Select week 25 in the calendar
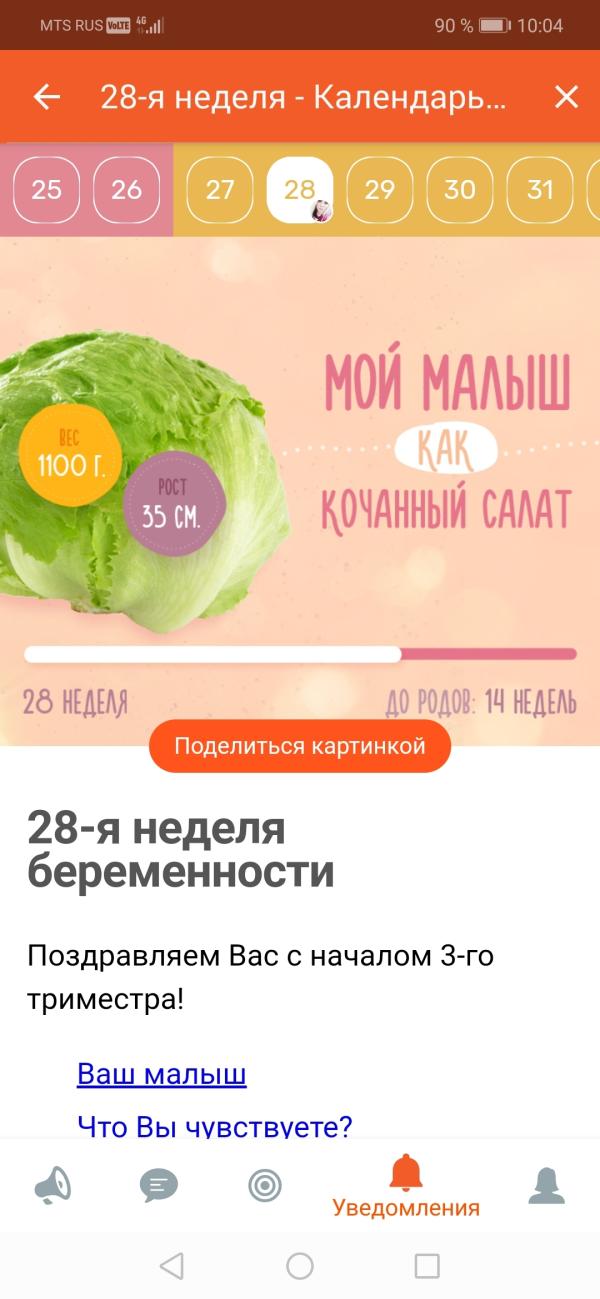The height and width of the screenshot is (1299, 600). [47, 190]
